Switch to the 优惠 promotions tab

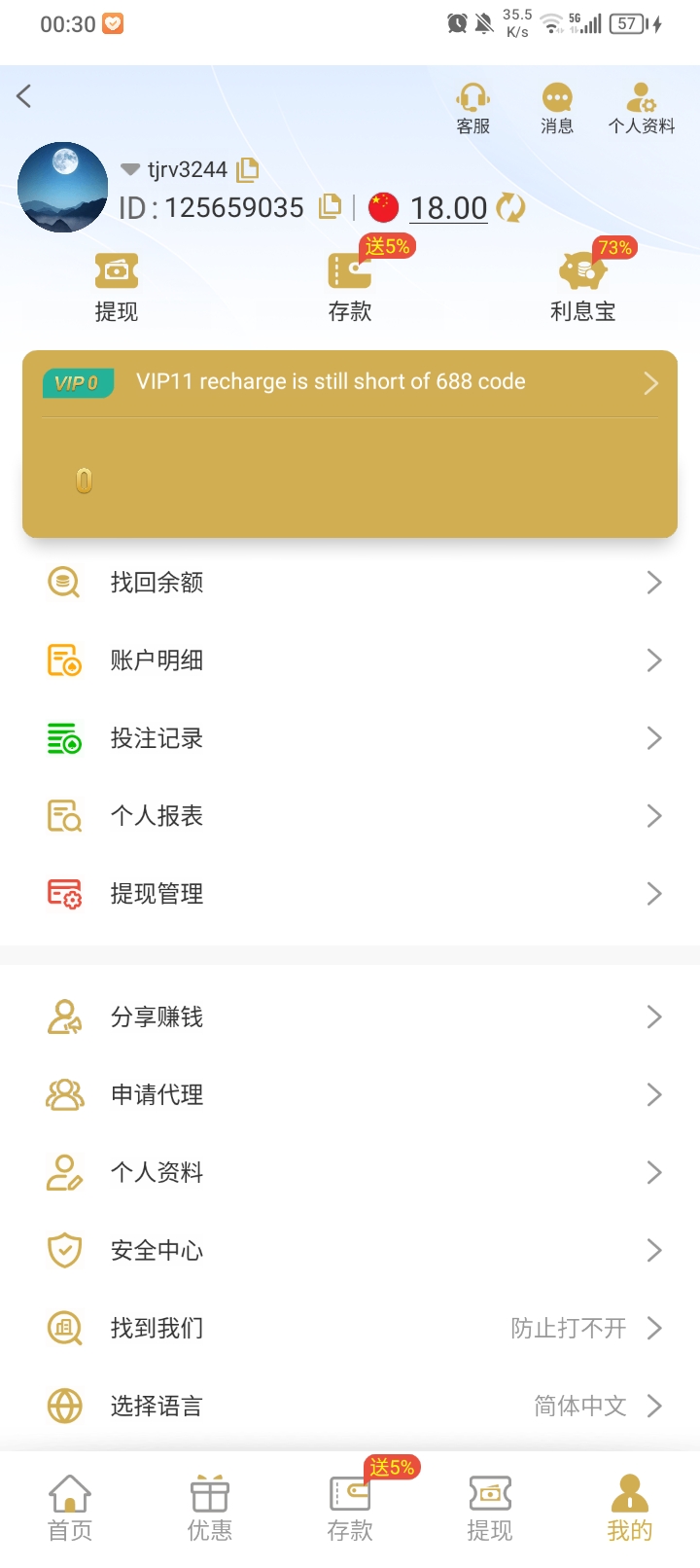pyautogui.click(x=210, y=1508)
